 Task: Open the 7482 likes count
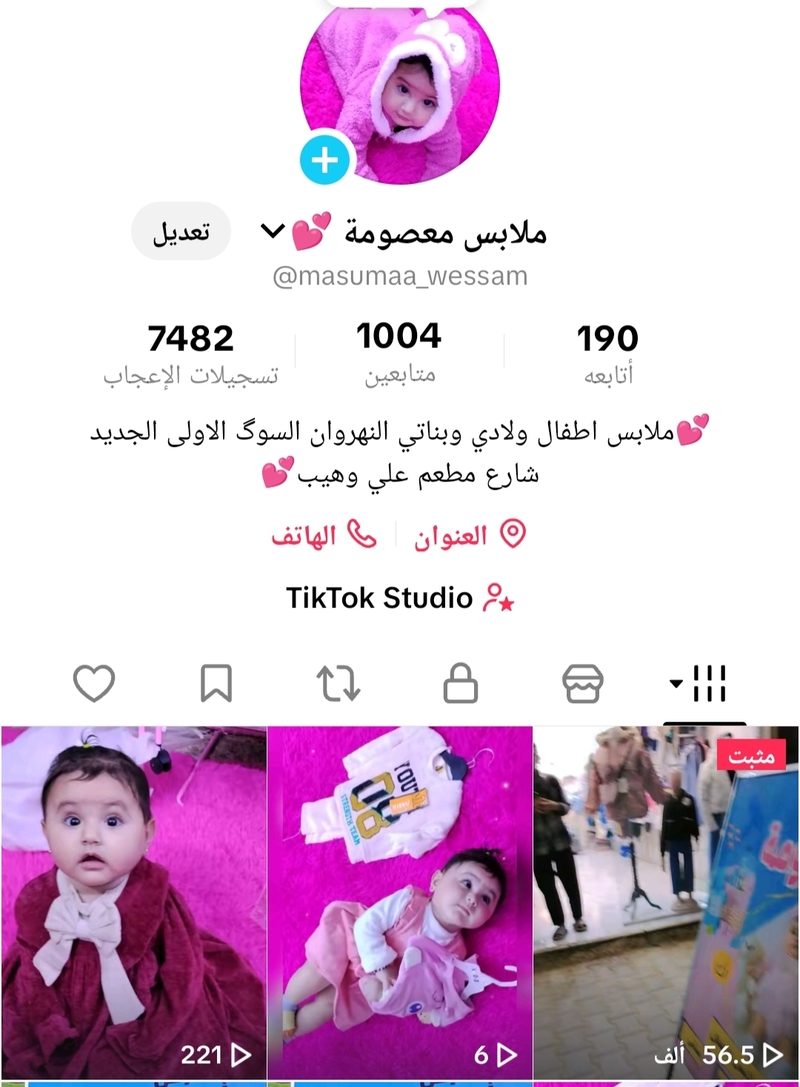(x=191, y=354)
